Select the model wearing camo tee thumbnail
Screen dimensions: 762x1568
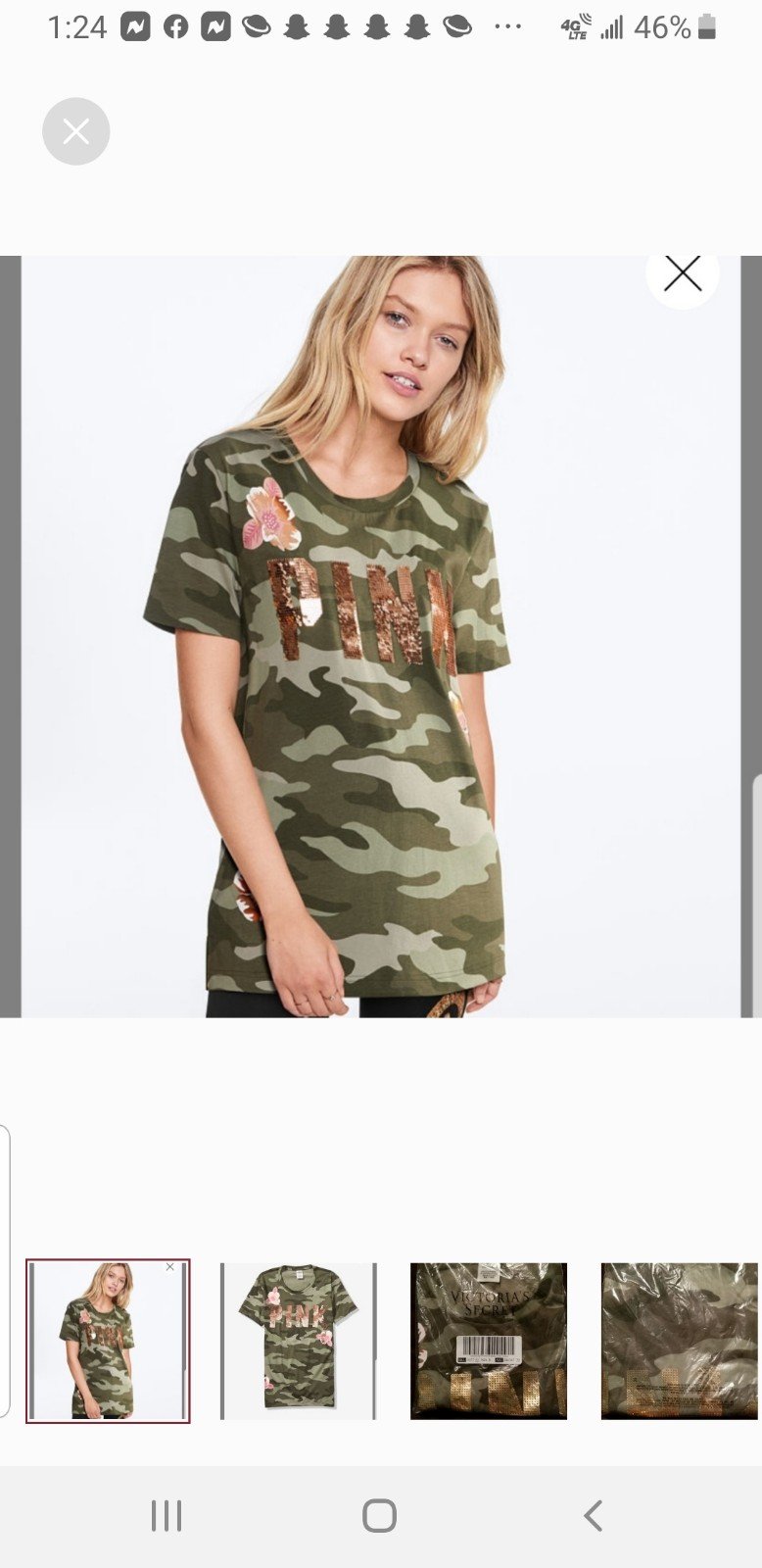[108, 1341]
